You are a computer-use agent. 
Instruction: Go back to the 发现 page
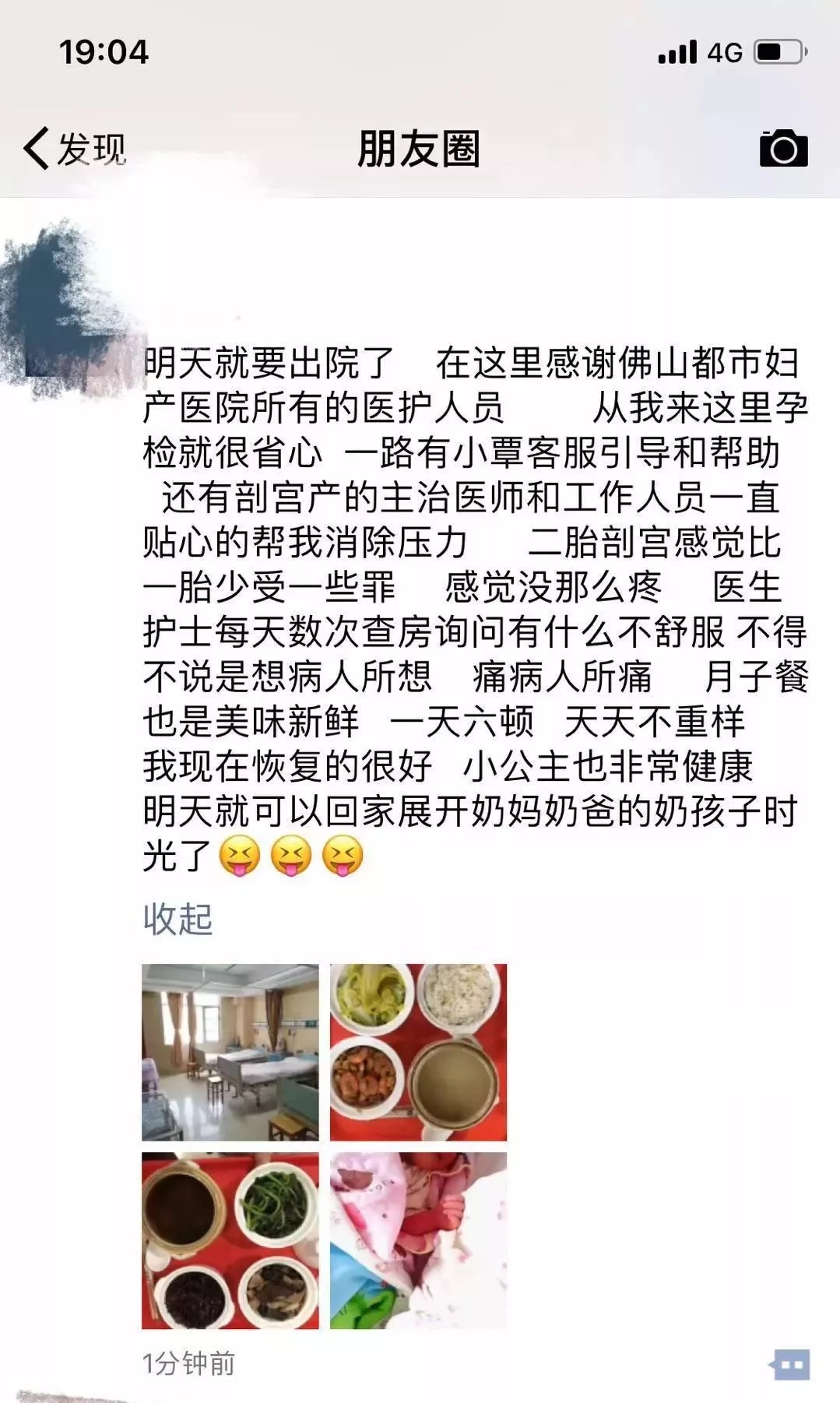[76, 149]
